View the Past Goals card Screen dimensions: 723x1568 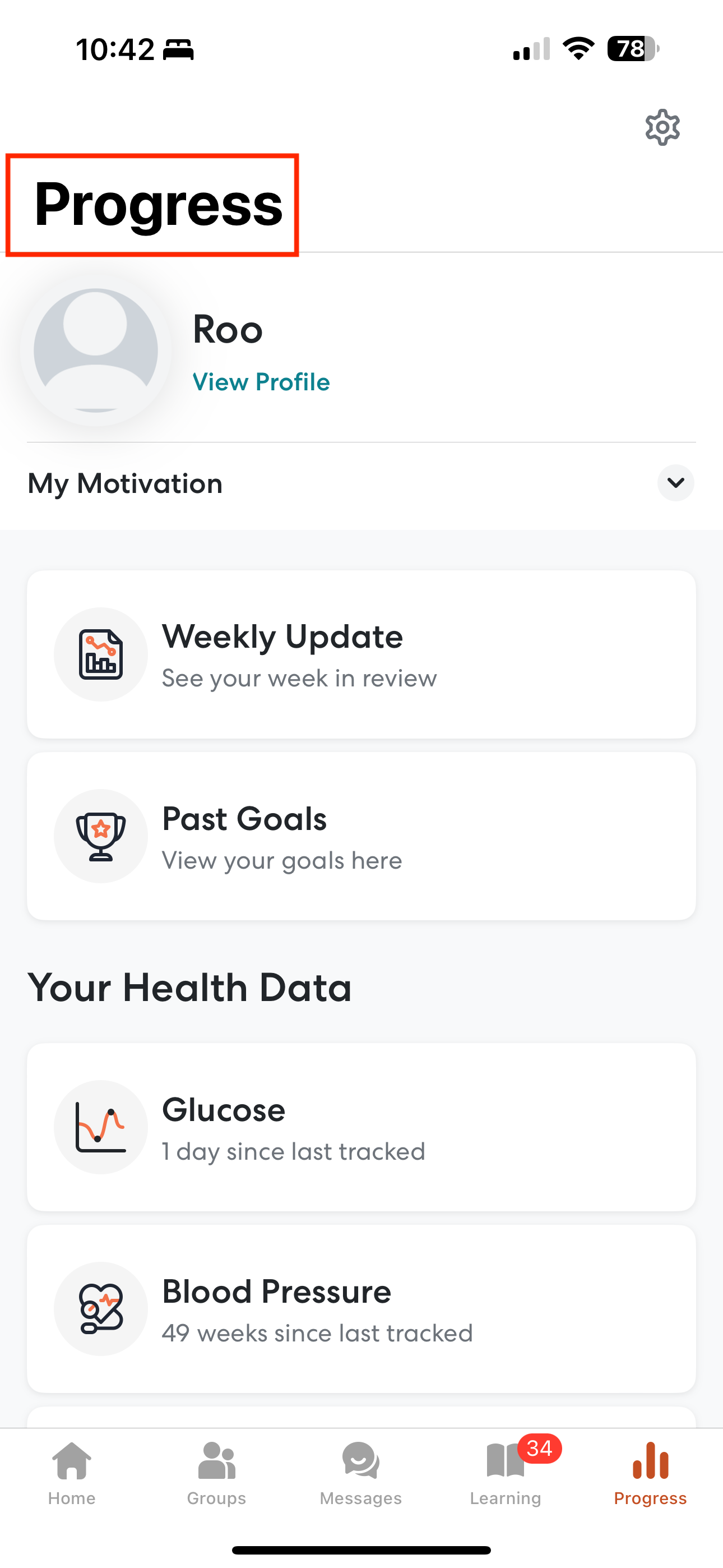pyautogui.click(x=361, y=836)
